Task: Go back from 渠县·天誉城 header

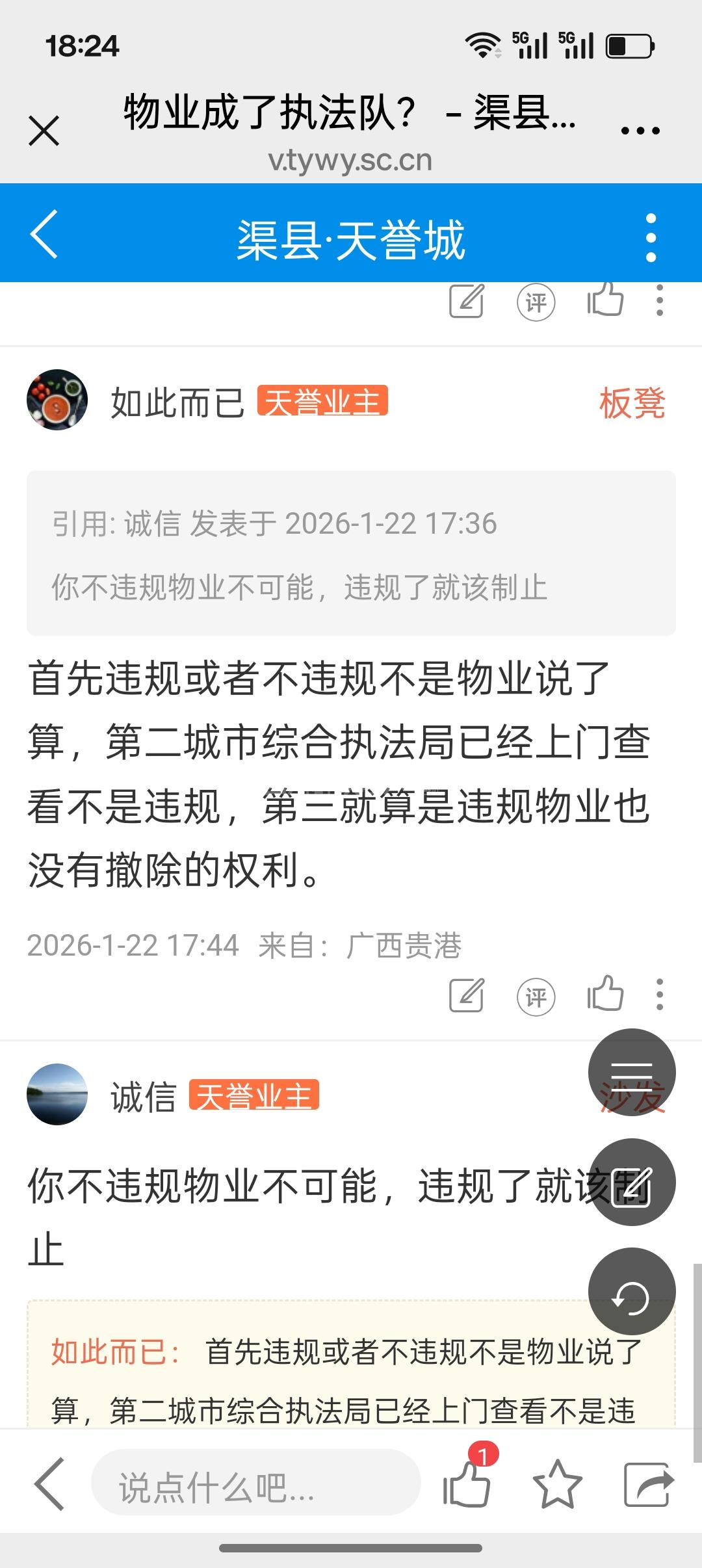Action: tap(44, 234)
